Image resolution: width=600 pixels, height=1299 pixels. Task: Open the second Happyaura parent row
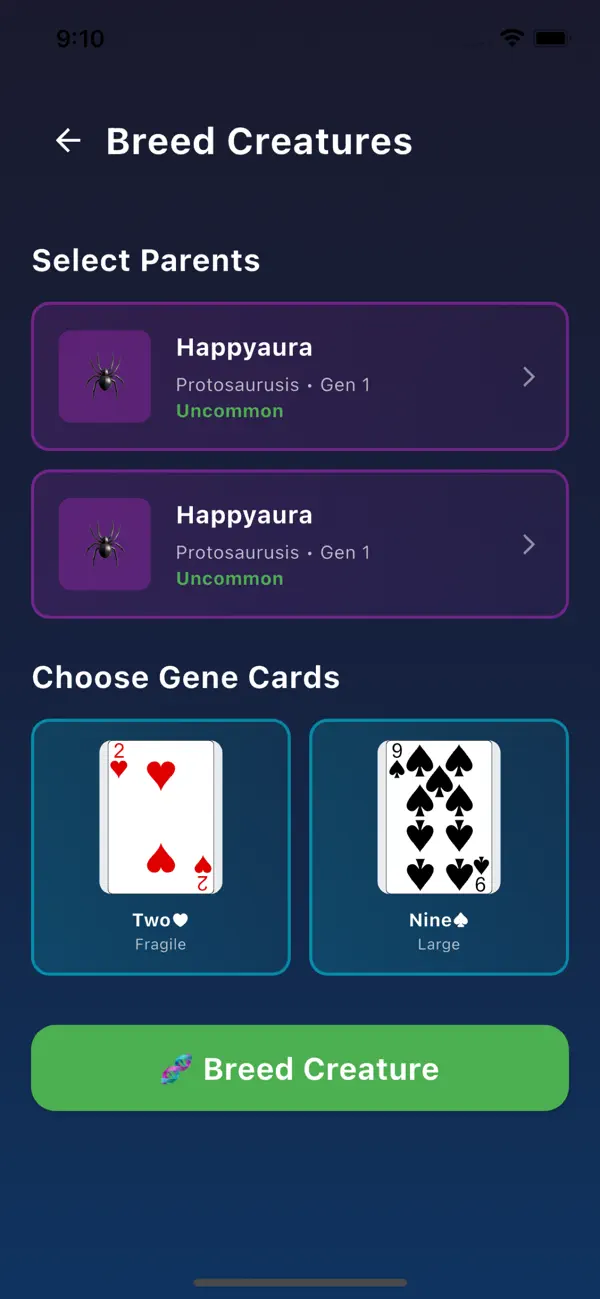click(x=300, y=545)
